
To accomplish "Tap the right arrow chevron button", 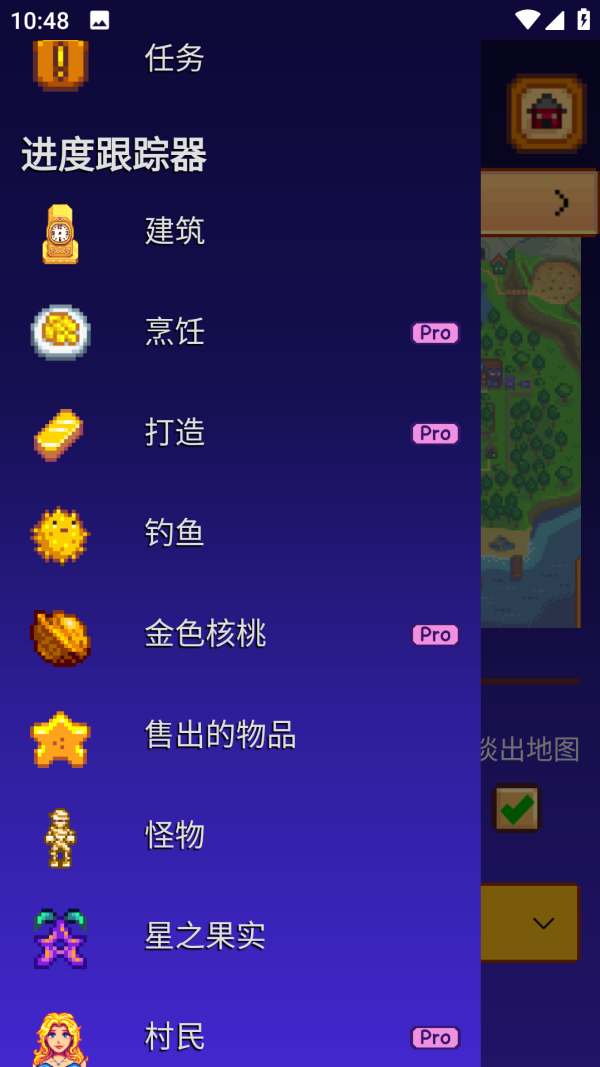I will point(561,203).
